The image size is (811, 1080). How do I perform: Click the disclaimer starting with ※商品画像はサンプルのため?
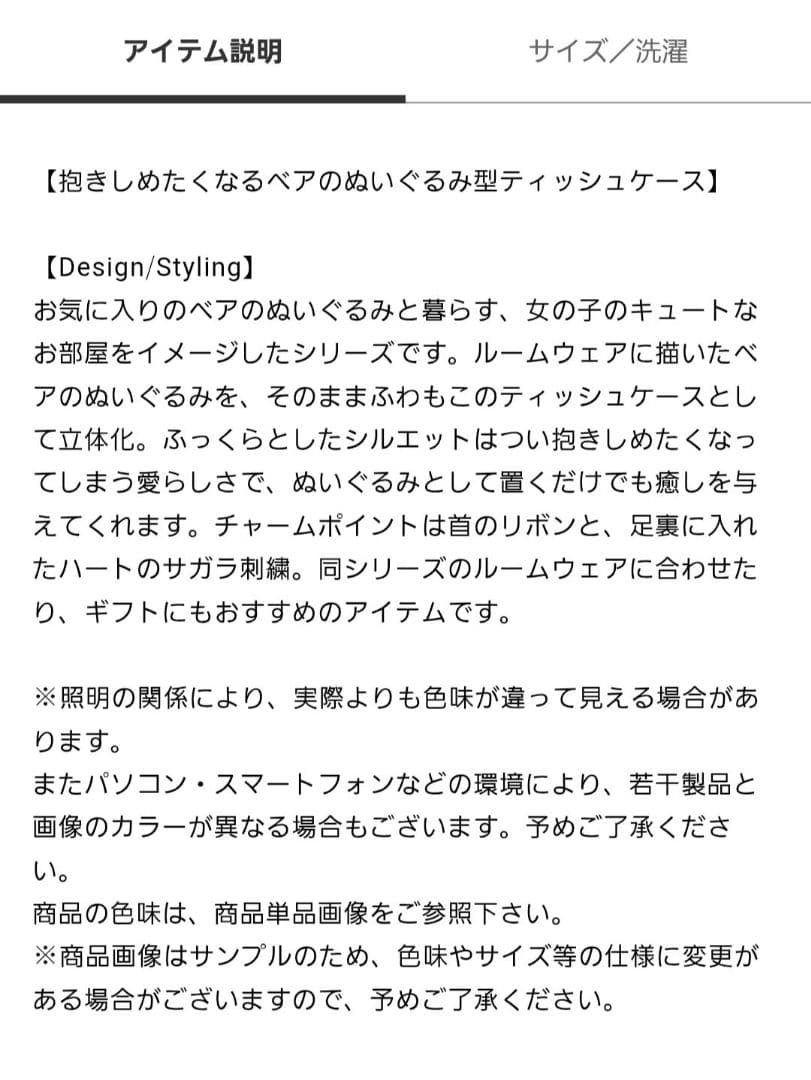pyautogui.click(x=400, y=954)
